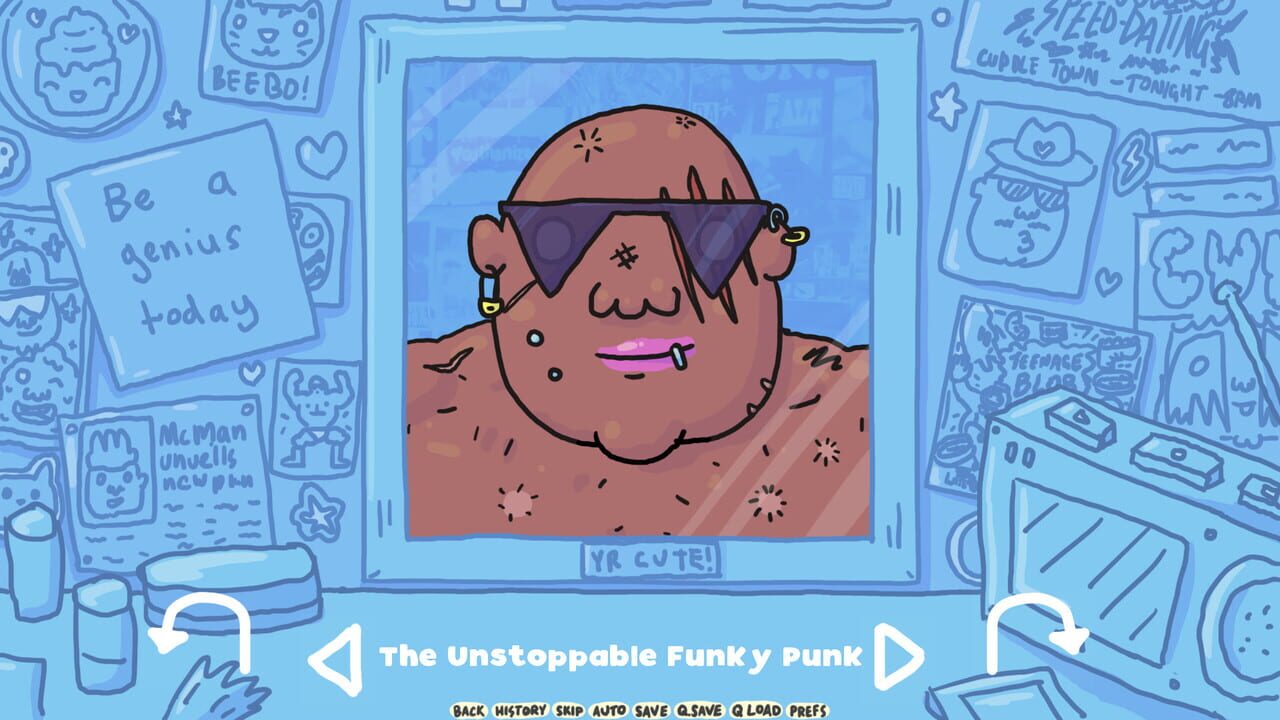Viewport: 1280px width, 720px height.
Task: Open the Save menu
Action: (x=651, y=710)
